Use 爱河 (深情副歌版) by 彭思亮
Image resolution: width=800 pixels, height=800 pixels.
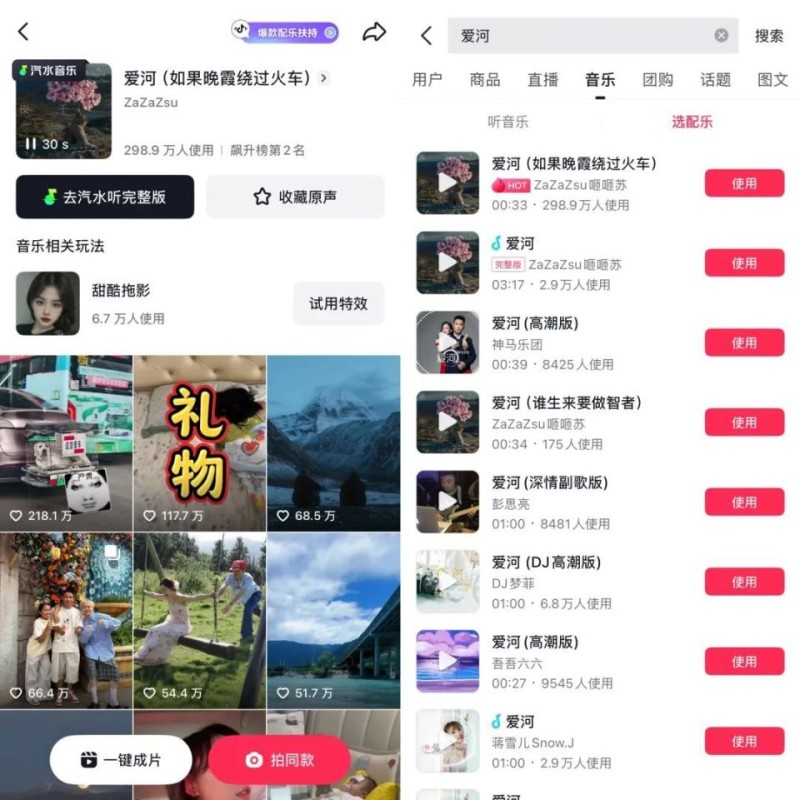[x=744, y=502]
